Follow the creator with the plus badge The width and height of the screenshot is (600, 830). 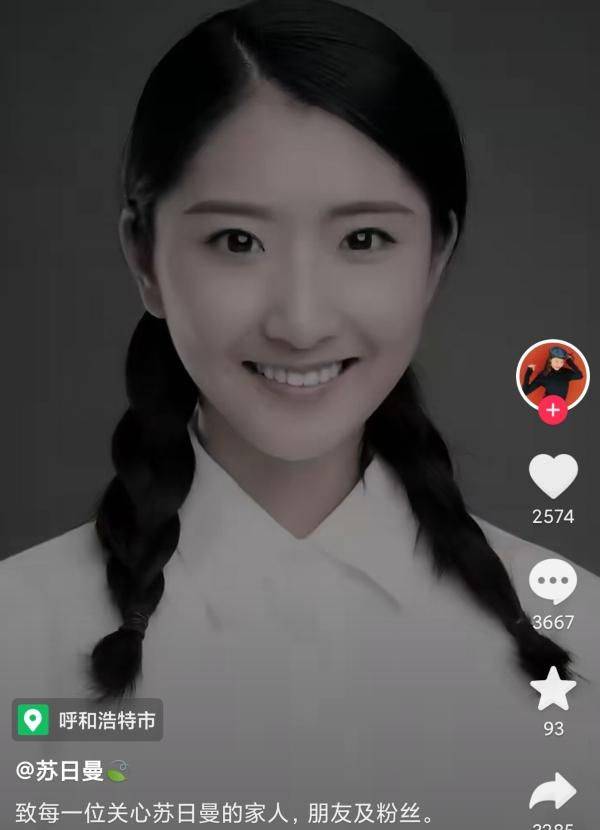click(x=553, y=410)
